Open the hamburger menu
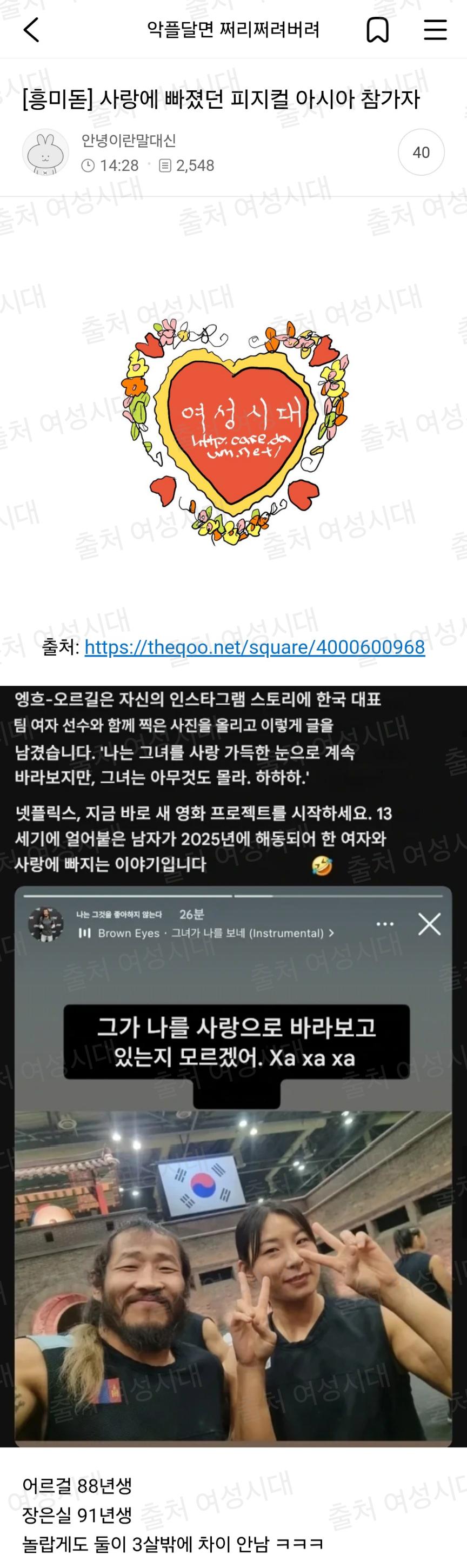467x1568 pixels. pyautogui.click(x=436, y=29)
